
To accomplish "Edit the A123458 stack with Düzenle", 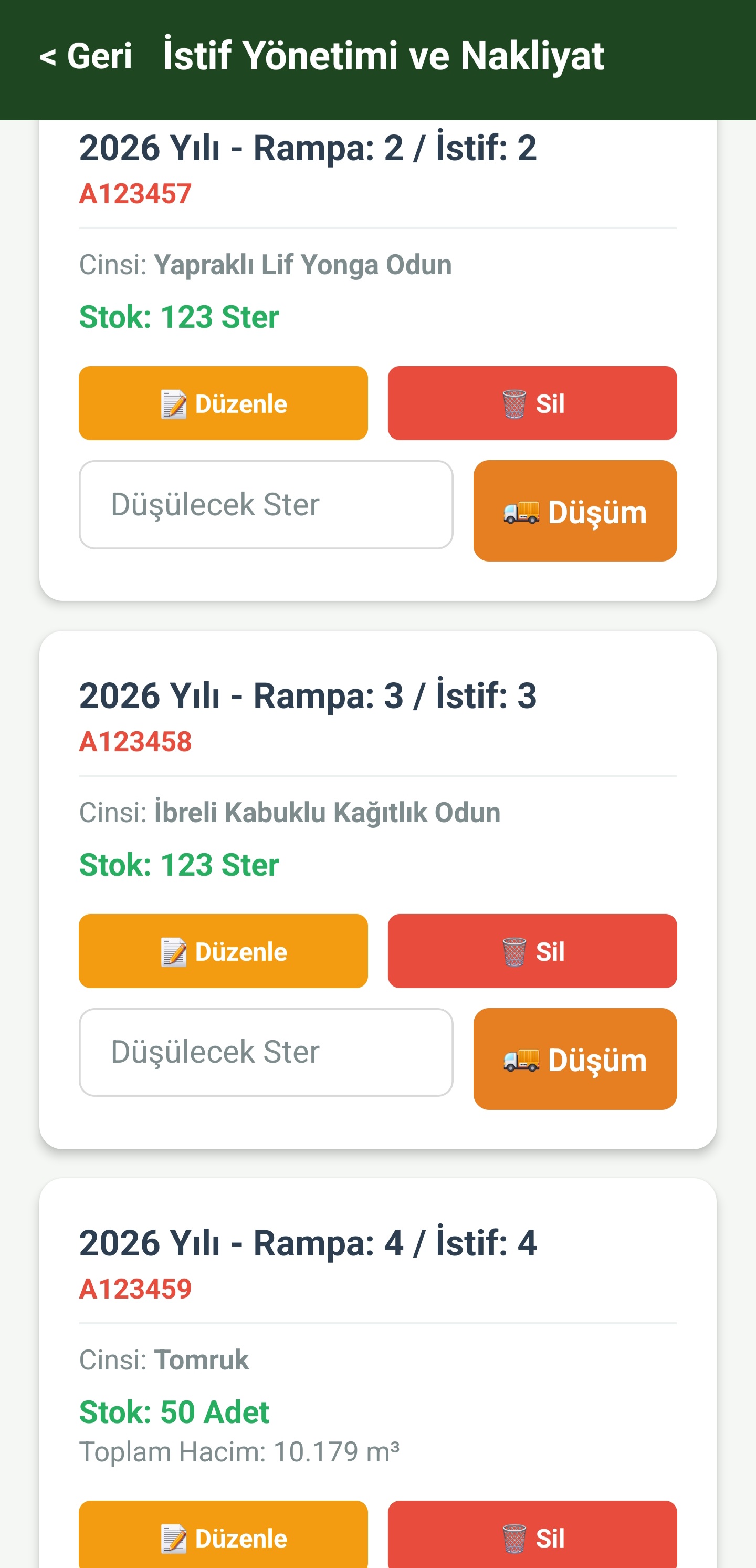I will 223,951.
